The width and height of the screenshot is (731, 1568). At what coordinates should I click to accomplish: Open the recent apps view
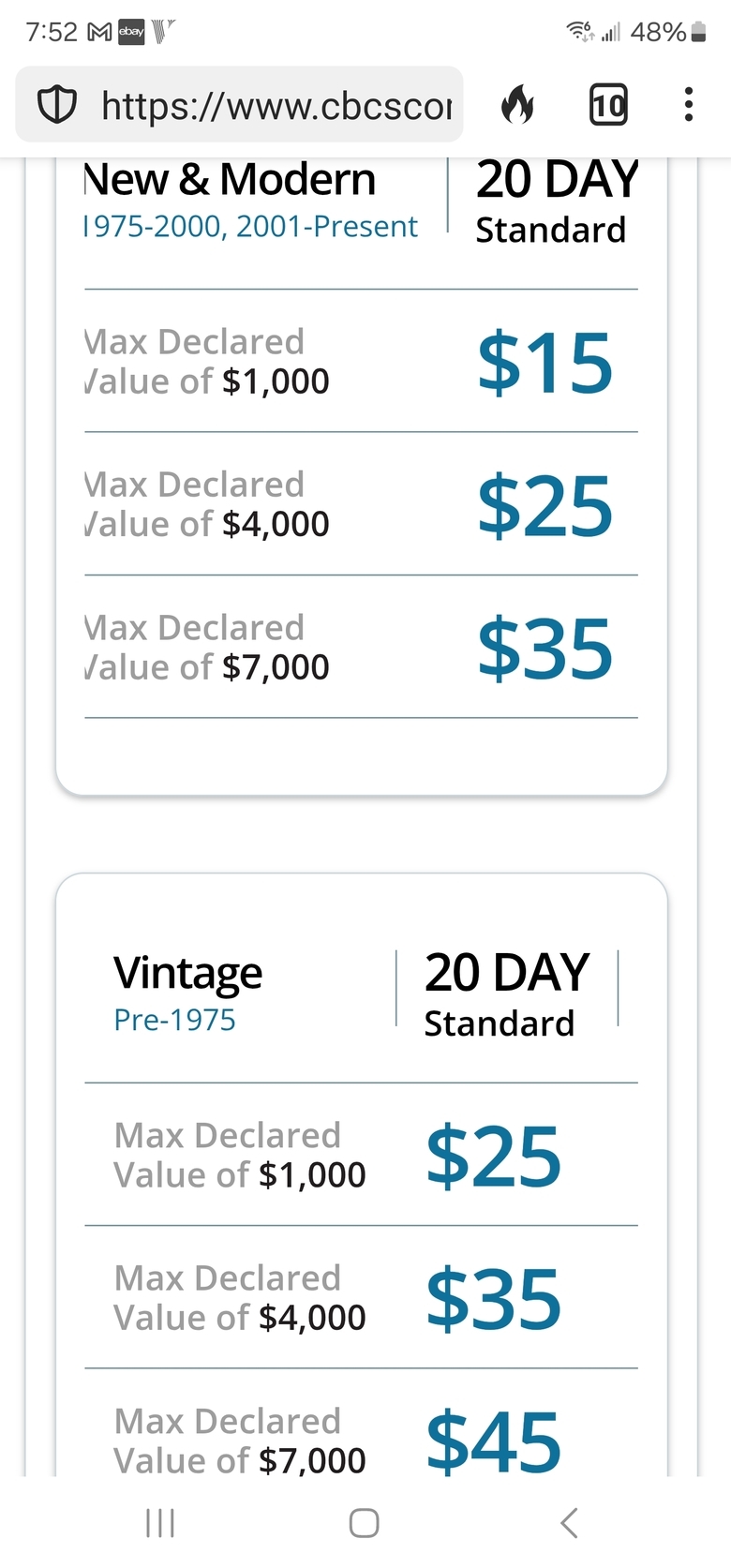160,1523
